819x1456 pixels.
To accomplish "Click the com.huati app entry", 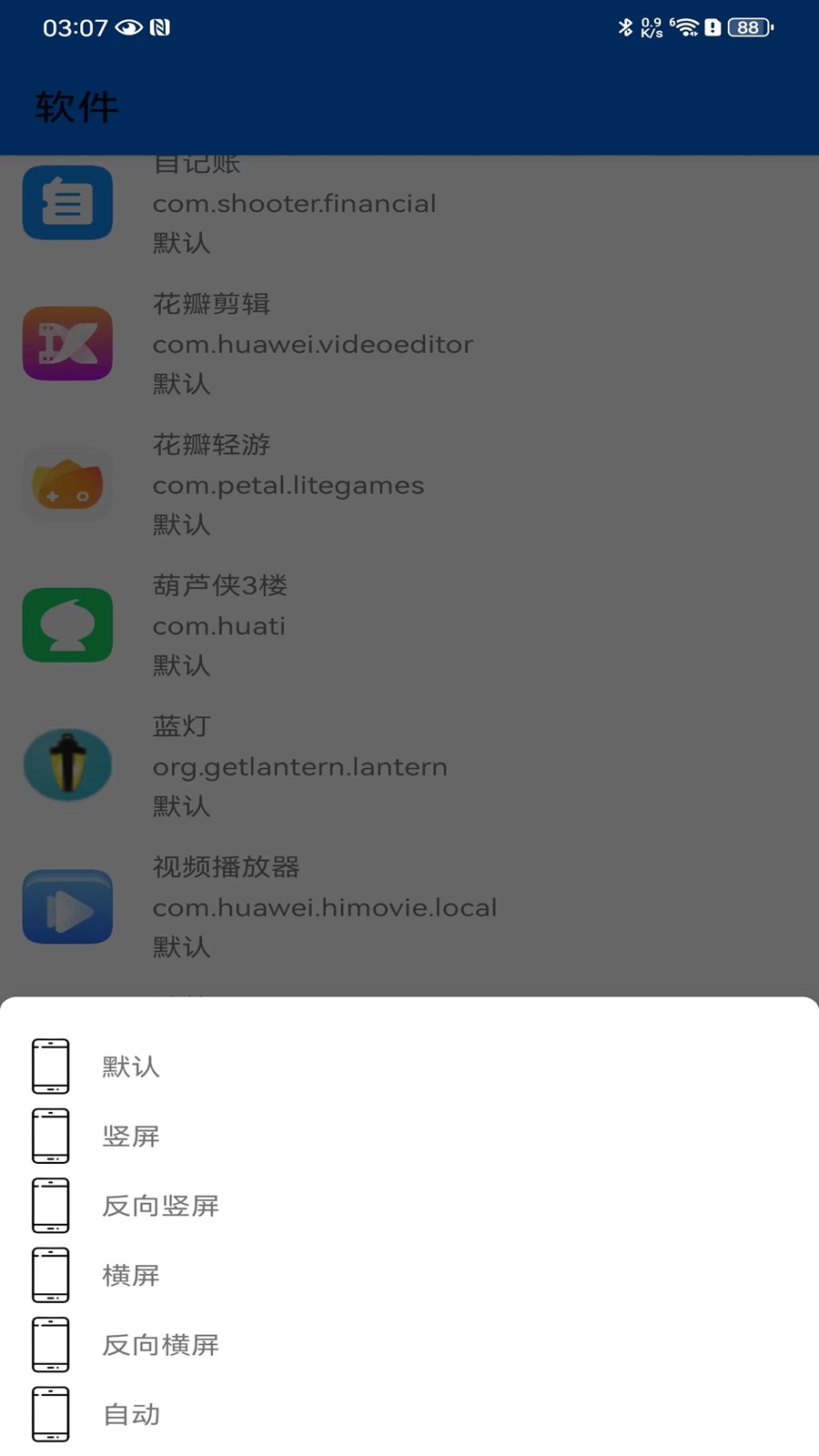I will click(x=218, y=625).
